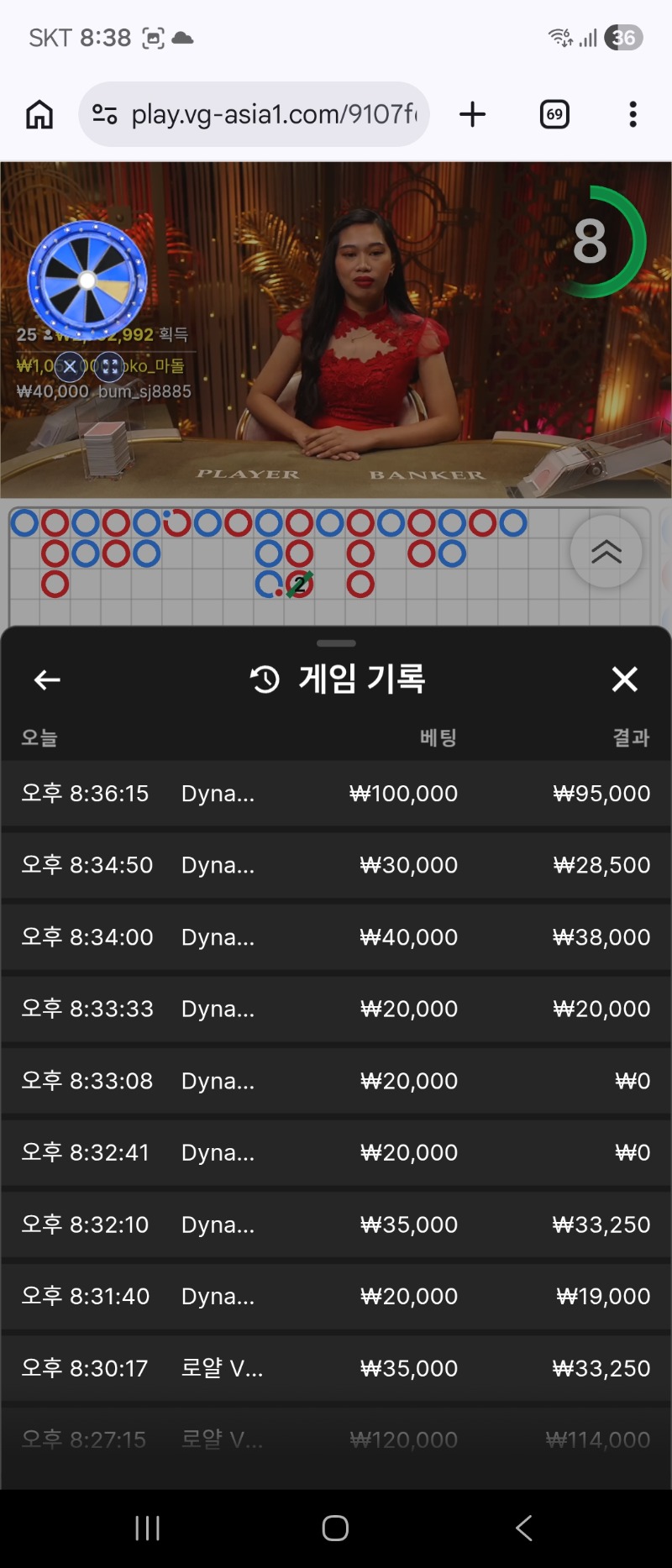Close the floating wheel widget
The width and height of the screenshot is (672, 1568).
[x=71, y=365]
